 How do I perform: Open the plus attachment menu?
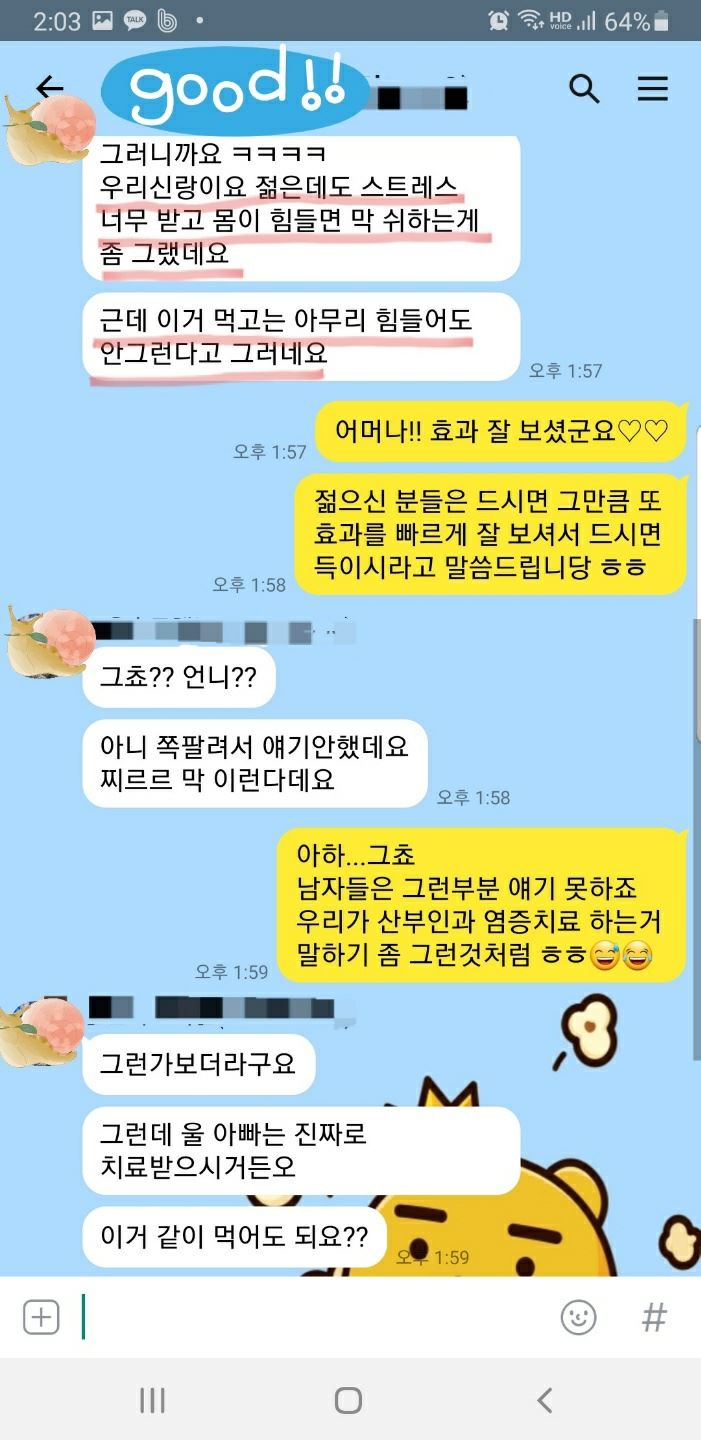click(x=41, y=1317)
